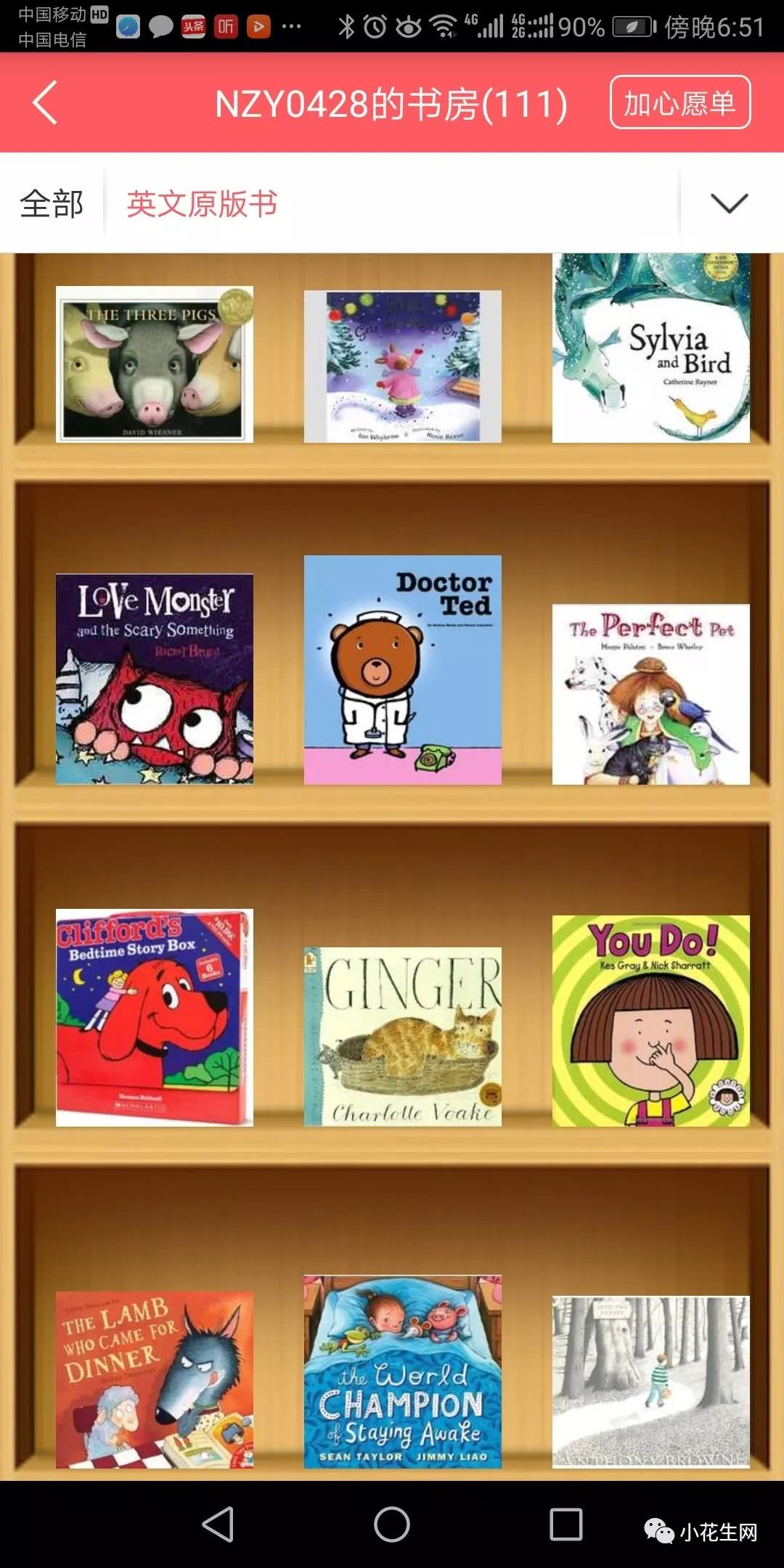The image size is (784, 1568).
Task: Open The Perfect Pet book
Action: (x=650, y=694)
